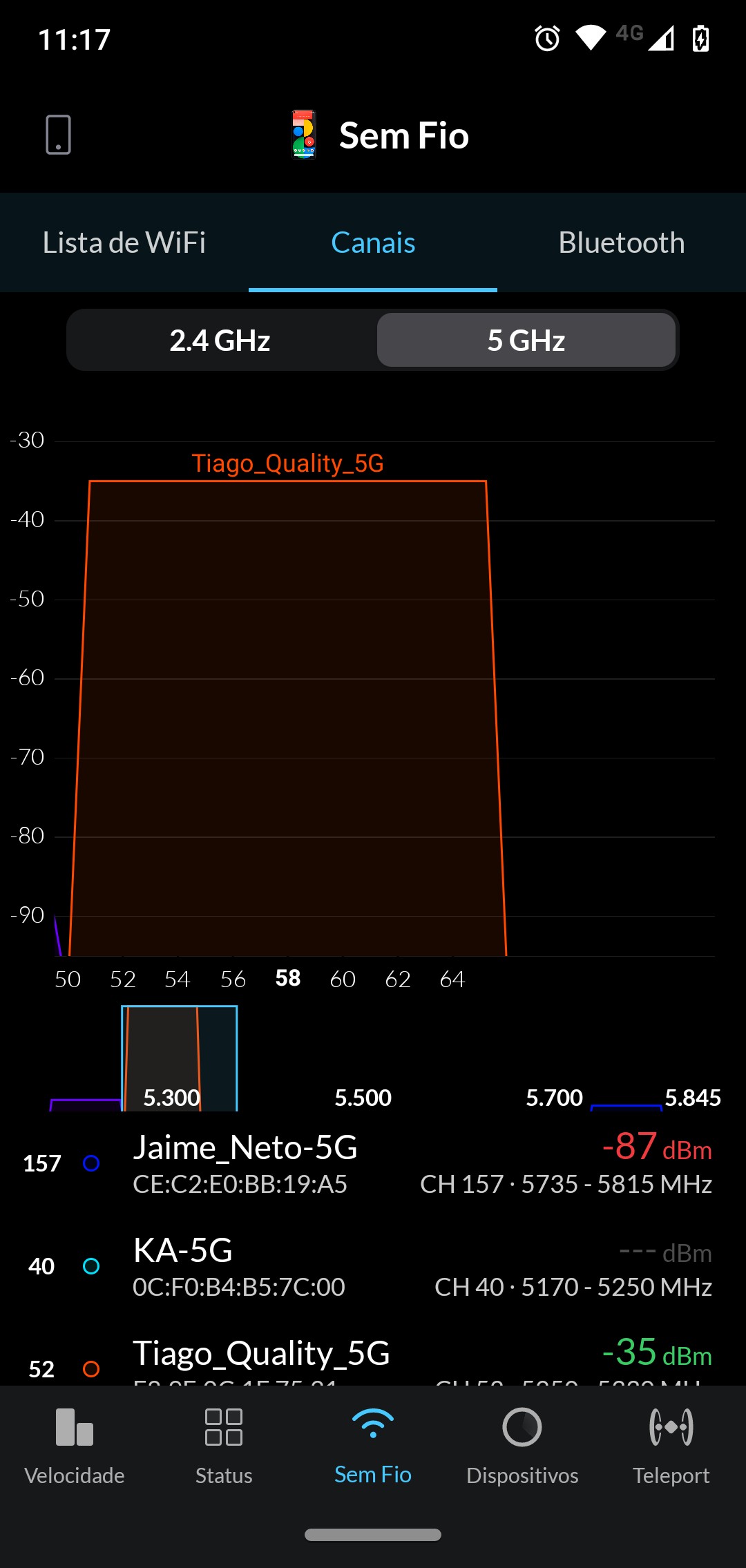Open the Jaime_Neto-5G network row
The width and height of the screenshot is (746, 1568).
click(x=373, y=1164)
